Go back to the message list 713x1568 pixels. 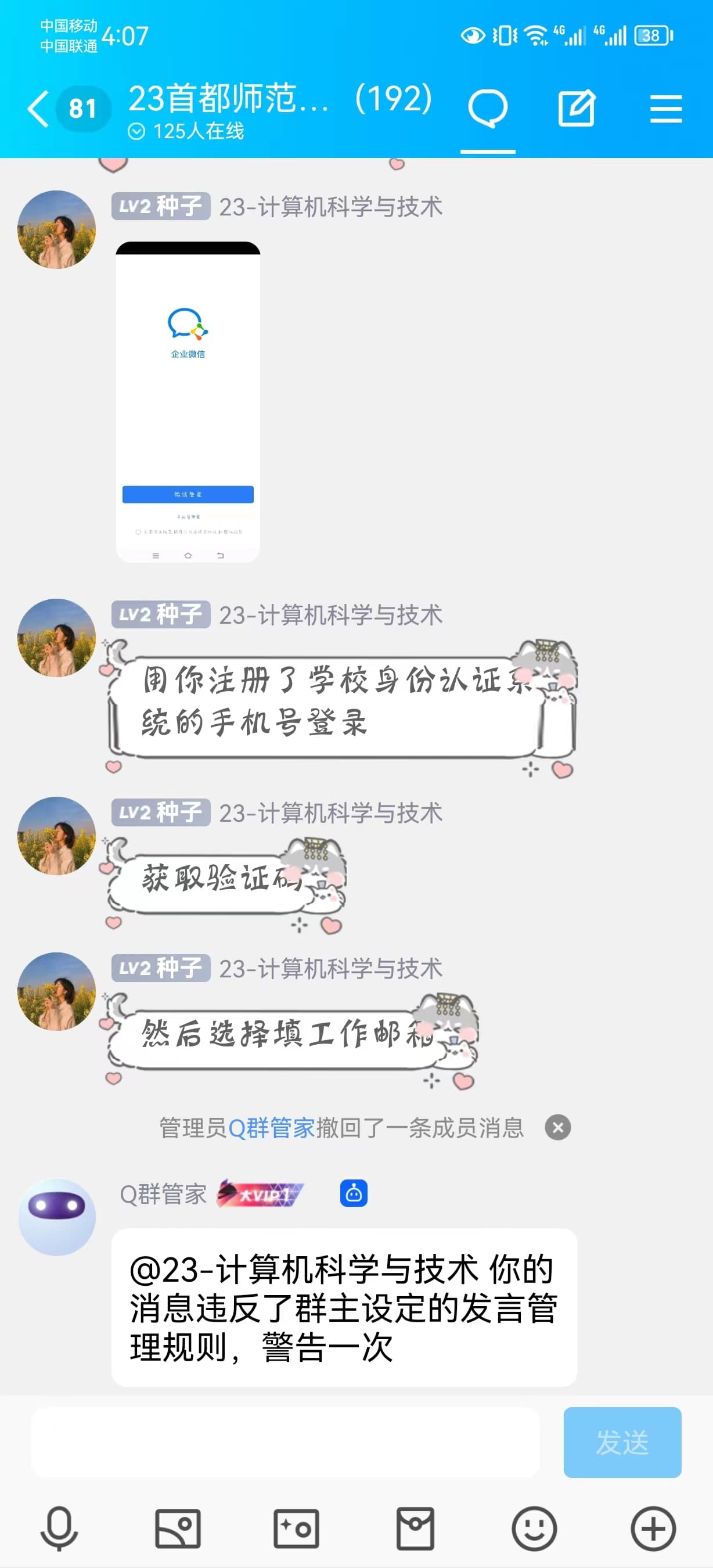click(x=38, y=109)
